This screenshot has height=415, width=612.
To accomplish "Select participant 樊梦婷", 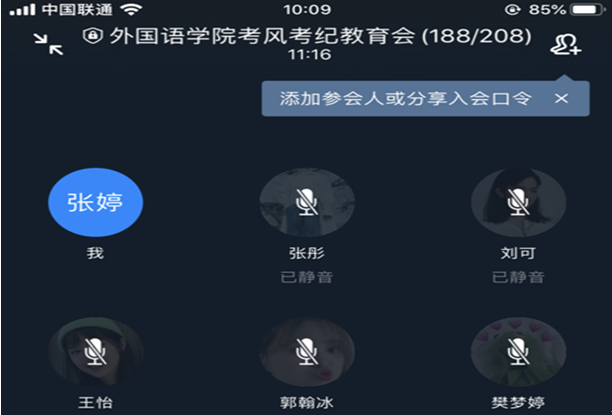I will click(517, 350).
